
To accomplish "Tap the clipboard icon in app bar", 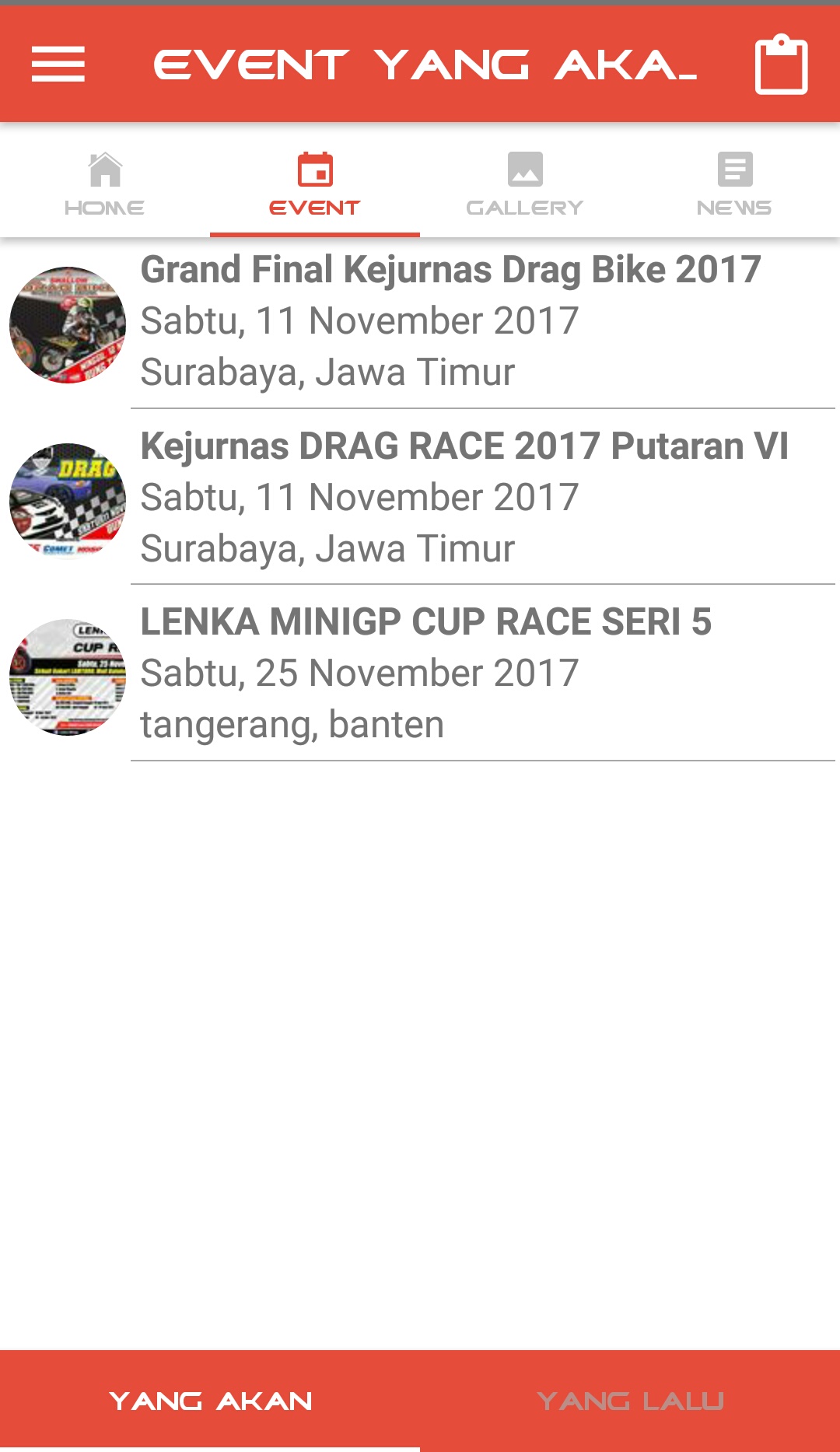I will [781, 65].
